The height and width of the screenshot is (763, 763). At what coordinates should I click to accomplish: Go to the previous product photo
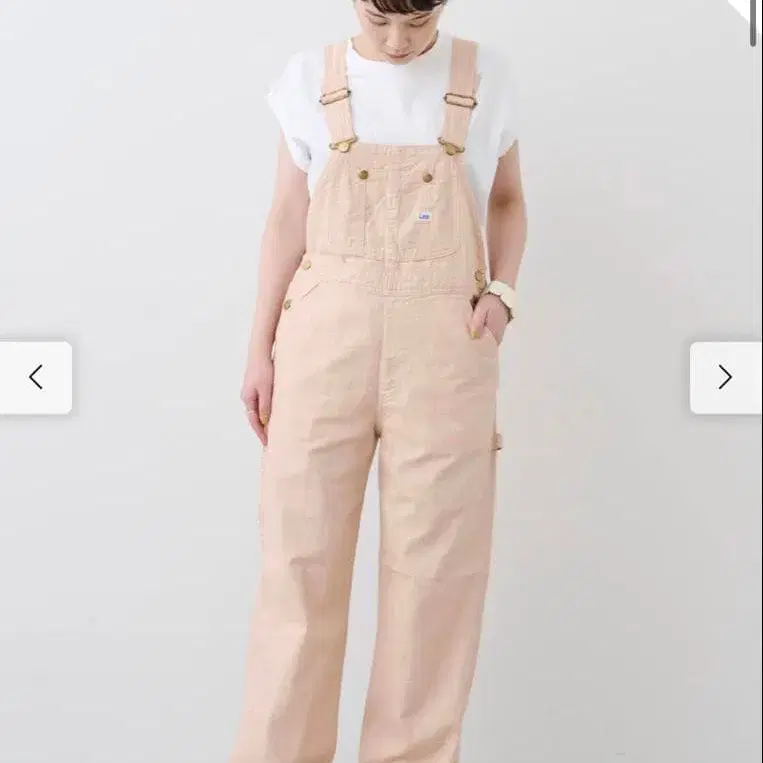pyautogui.click(x=36, y=378)
